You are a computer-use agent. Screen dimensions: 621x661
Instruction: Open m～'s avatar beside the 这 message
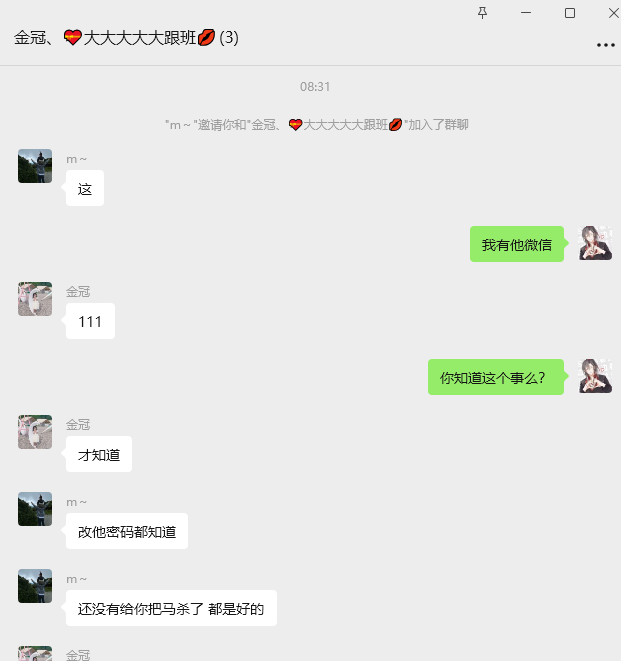pyautogui.click(x=35, y=166)
